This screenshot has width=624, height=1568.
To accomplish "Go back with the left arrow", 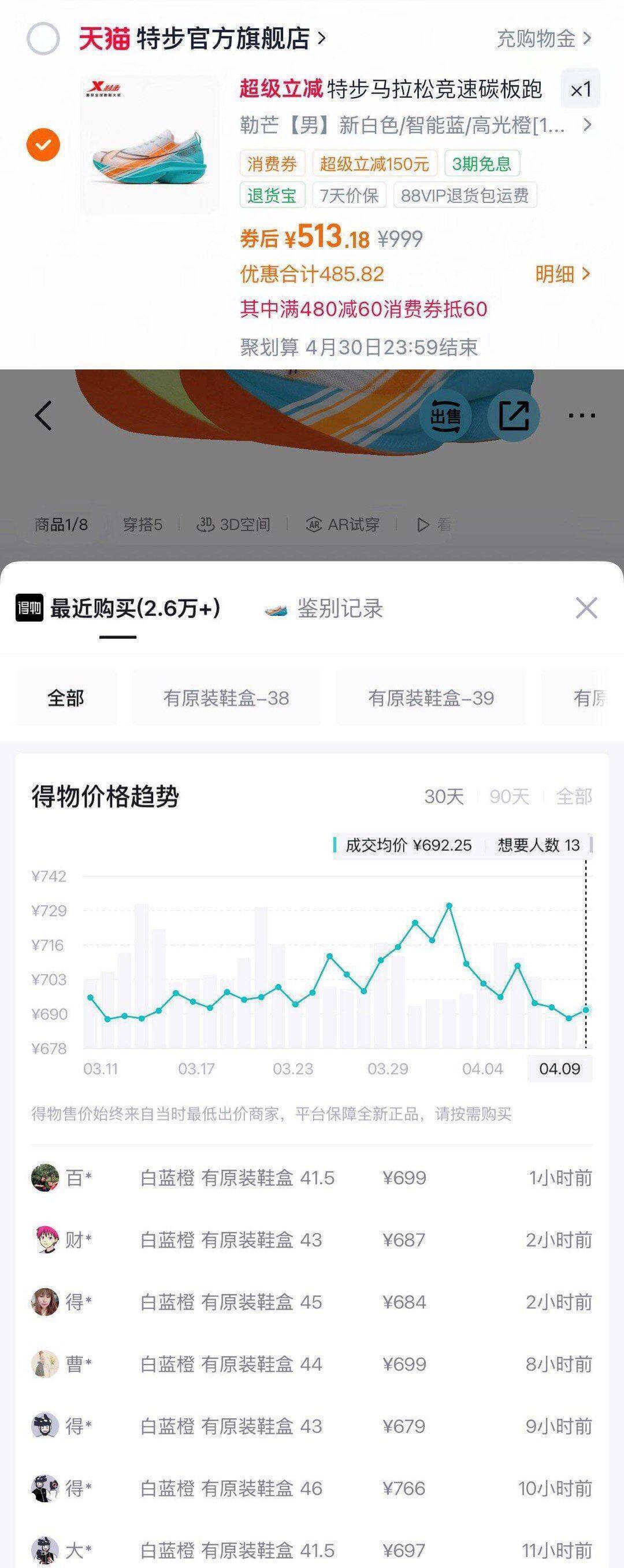I will click(43, 416).
